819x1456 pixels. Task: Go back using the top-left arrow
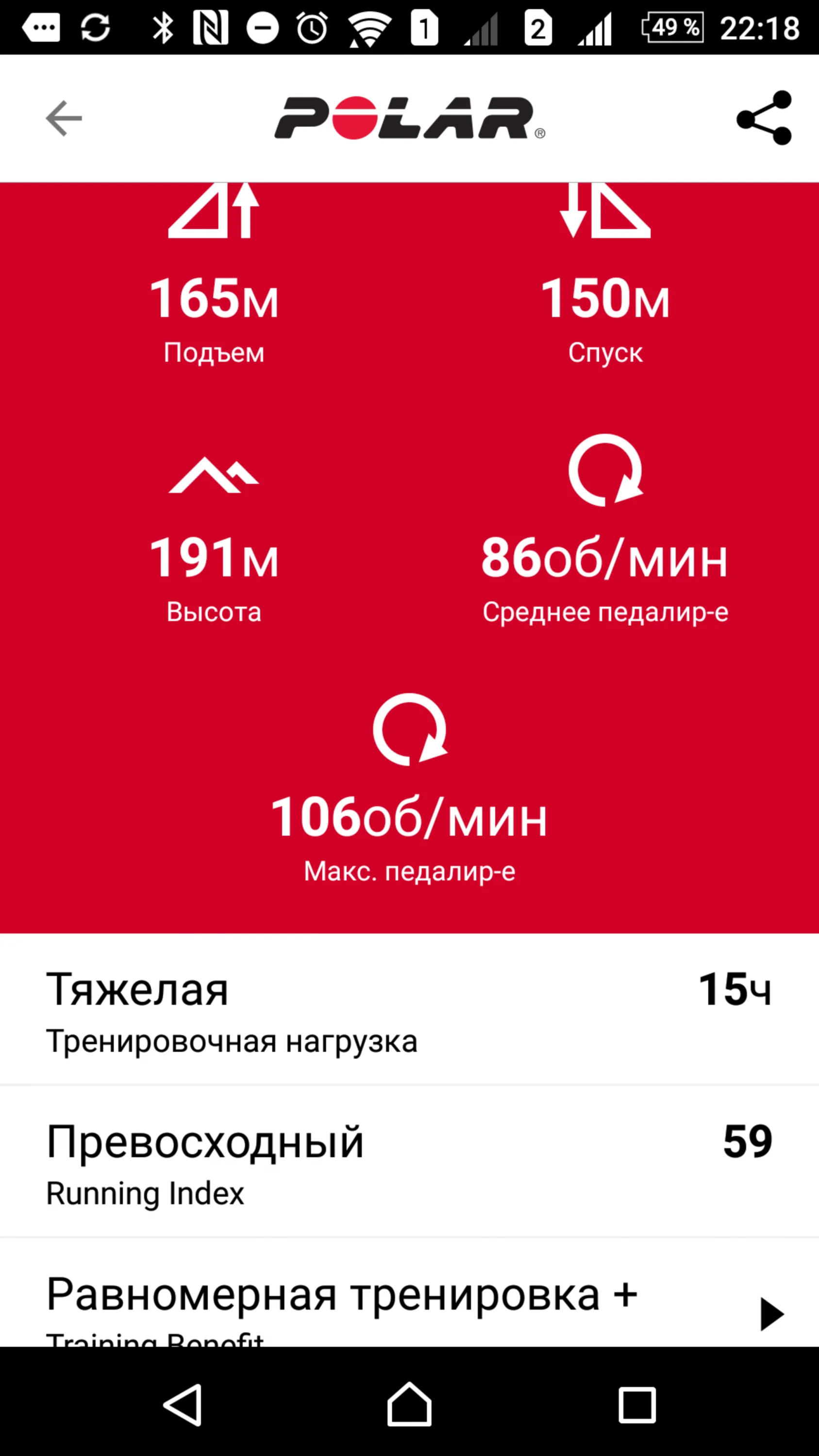coord(64,118)
